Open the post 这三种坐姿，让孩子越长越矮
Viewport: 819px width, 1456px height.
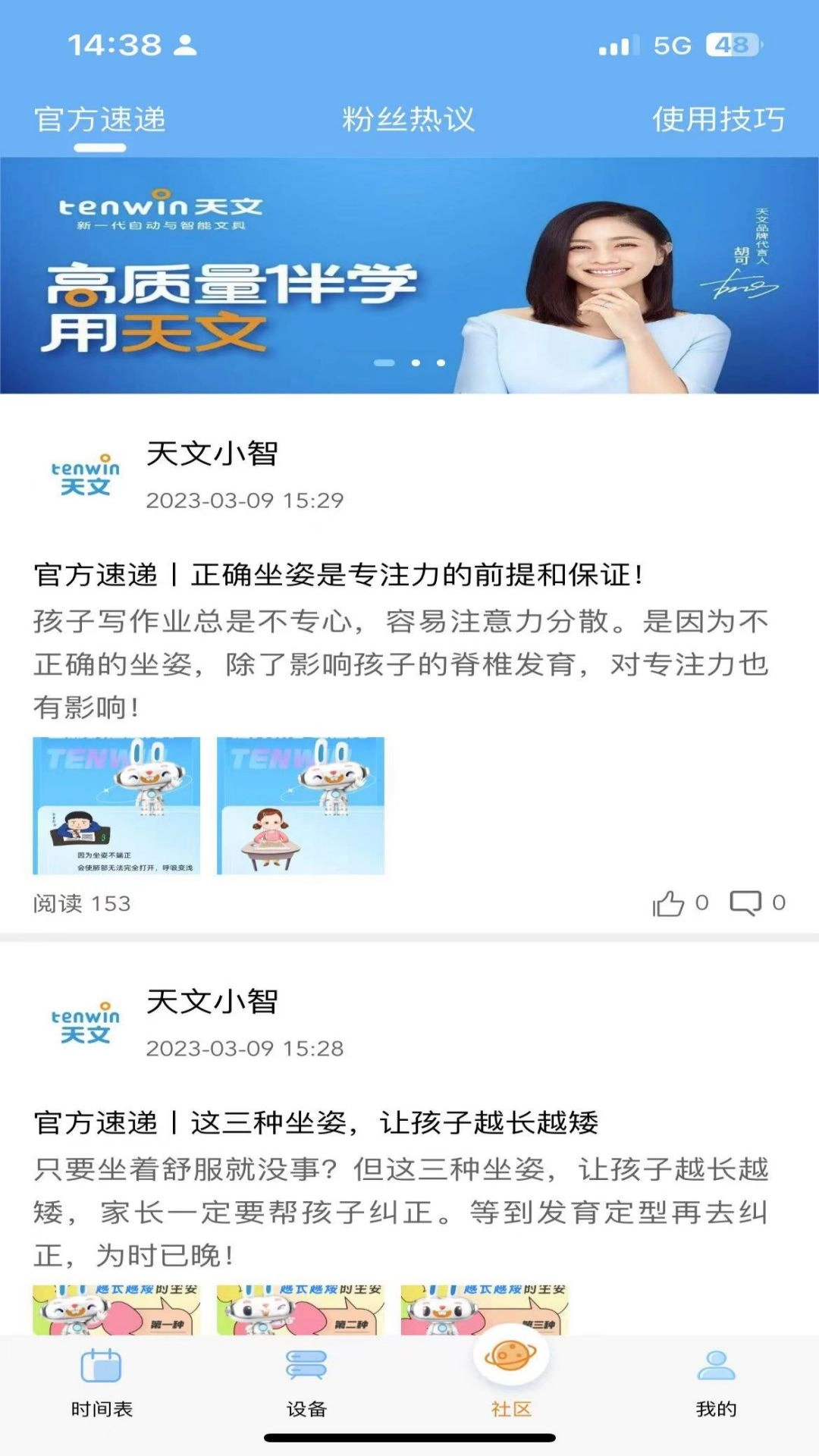pyautogui.click(x=316, y=1122)
